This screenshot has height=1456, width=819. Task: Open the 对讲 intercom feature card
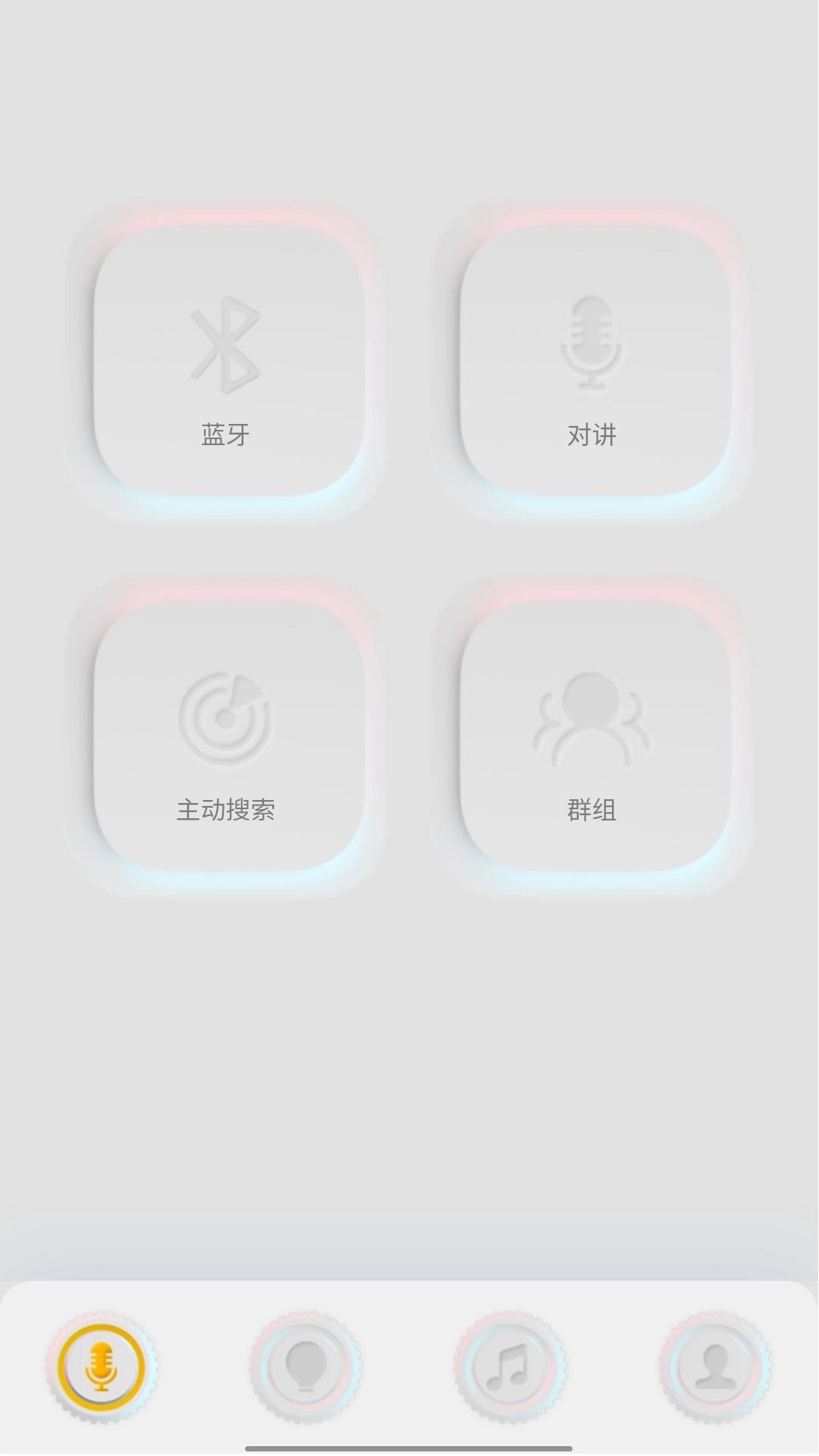pos(593,353)
